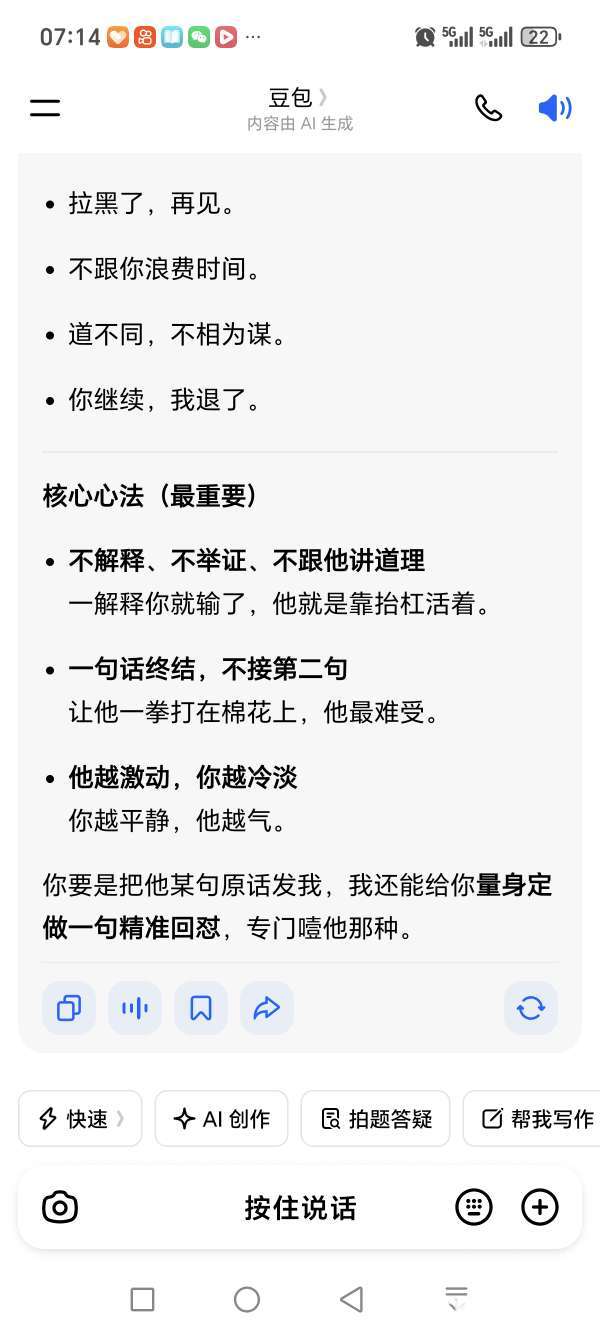Start a voice call with 豆包

[x=488, y=108]
